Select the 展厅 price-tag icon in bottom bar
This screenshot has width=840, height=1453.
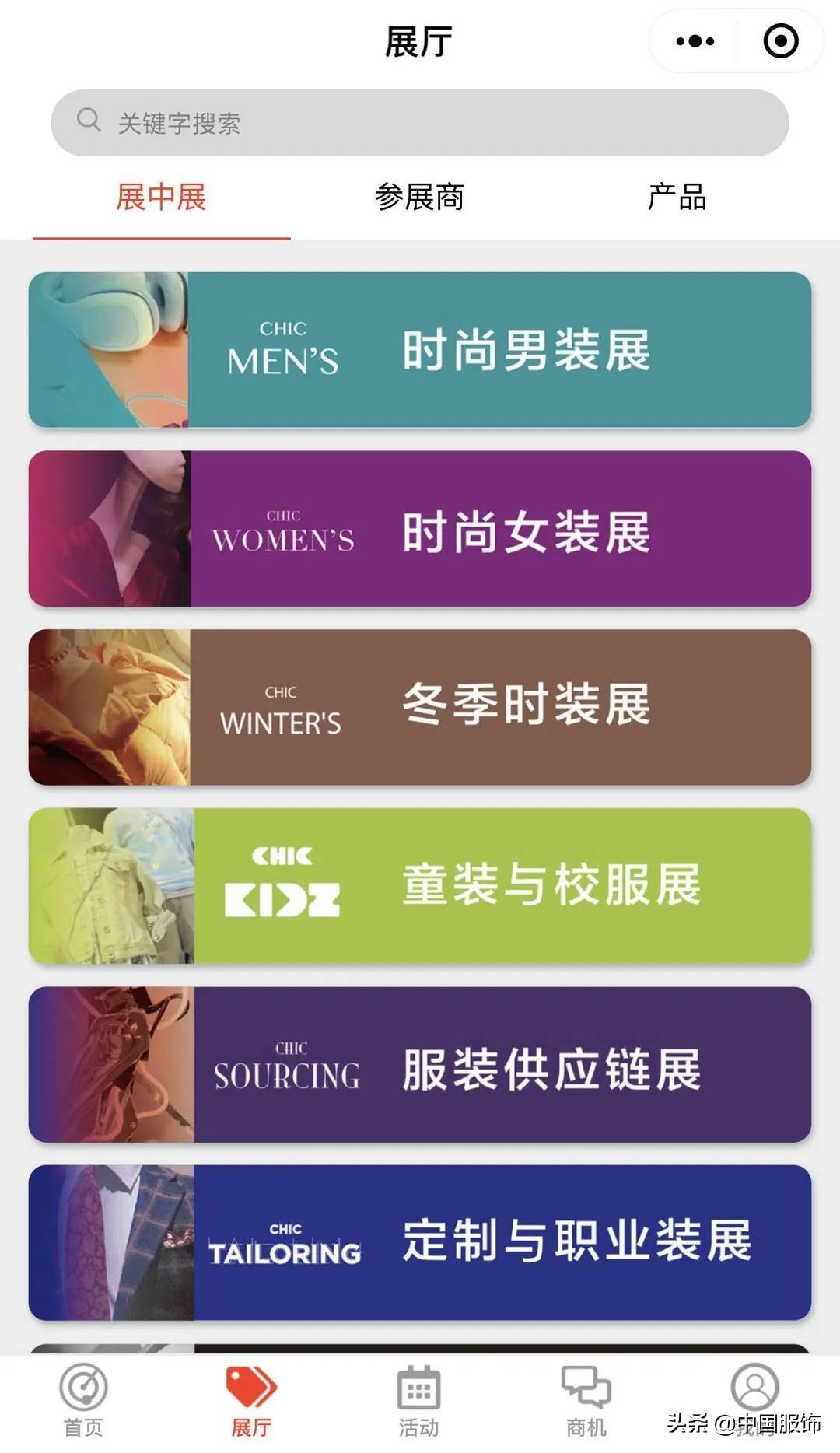click(x=251, y=1396)
